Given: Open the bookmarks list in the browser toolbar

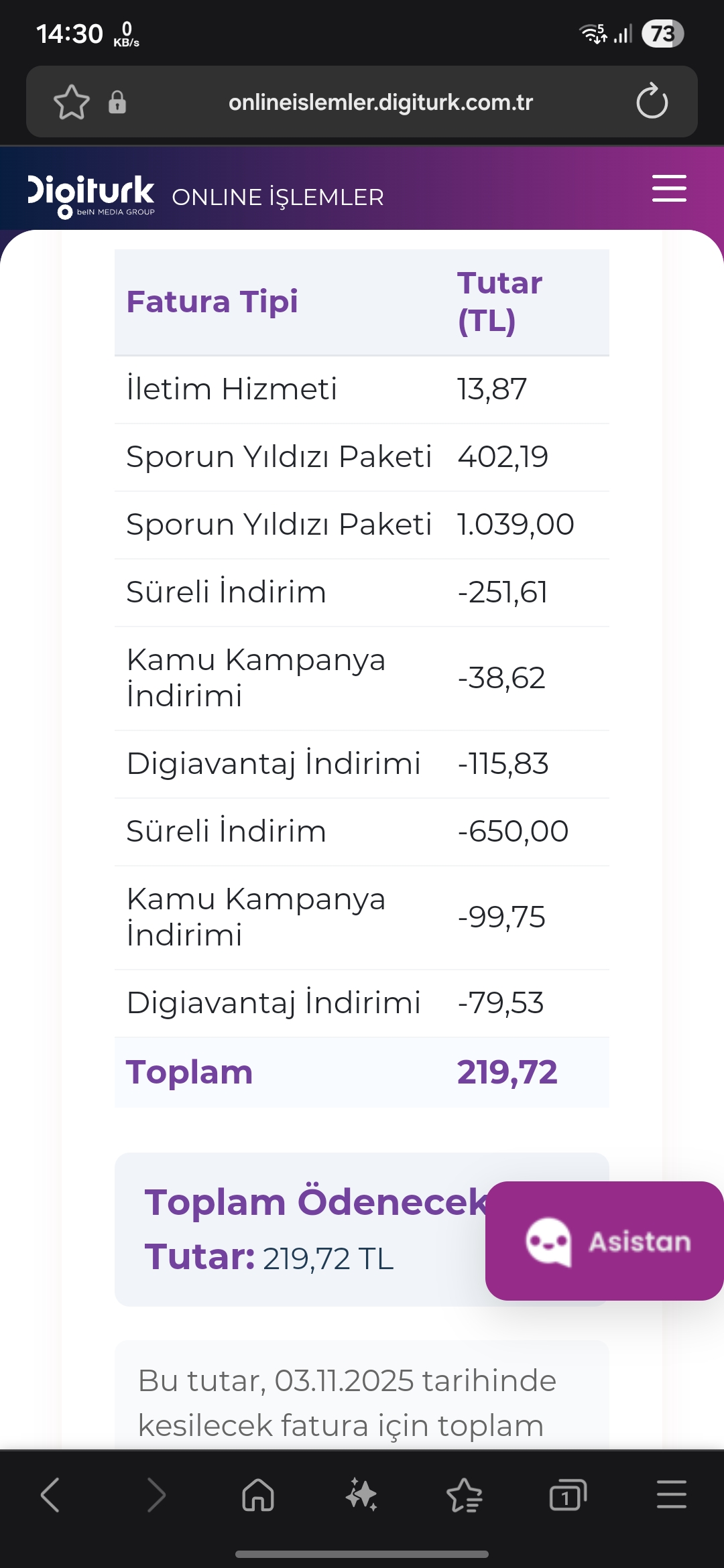Looking at the screenshot, I should pos(464,1495).
